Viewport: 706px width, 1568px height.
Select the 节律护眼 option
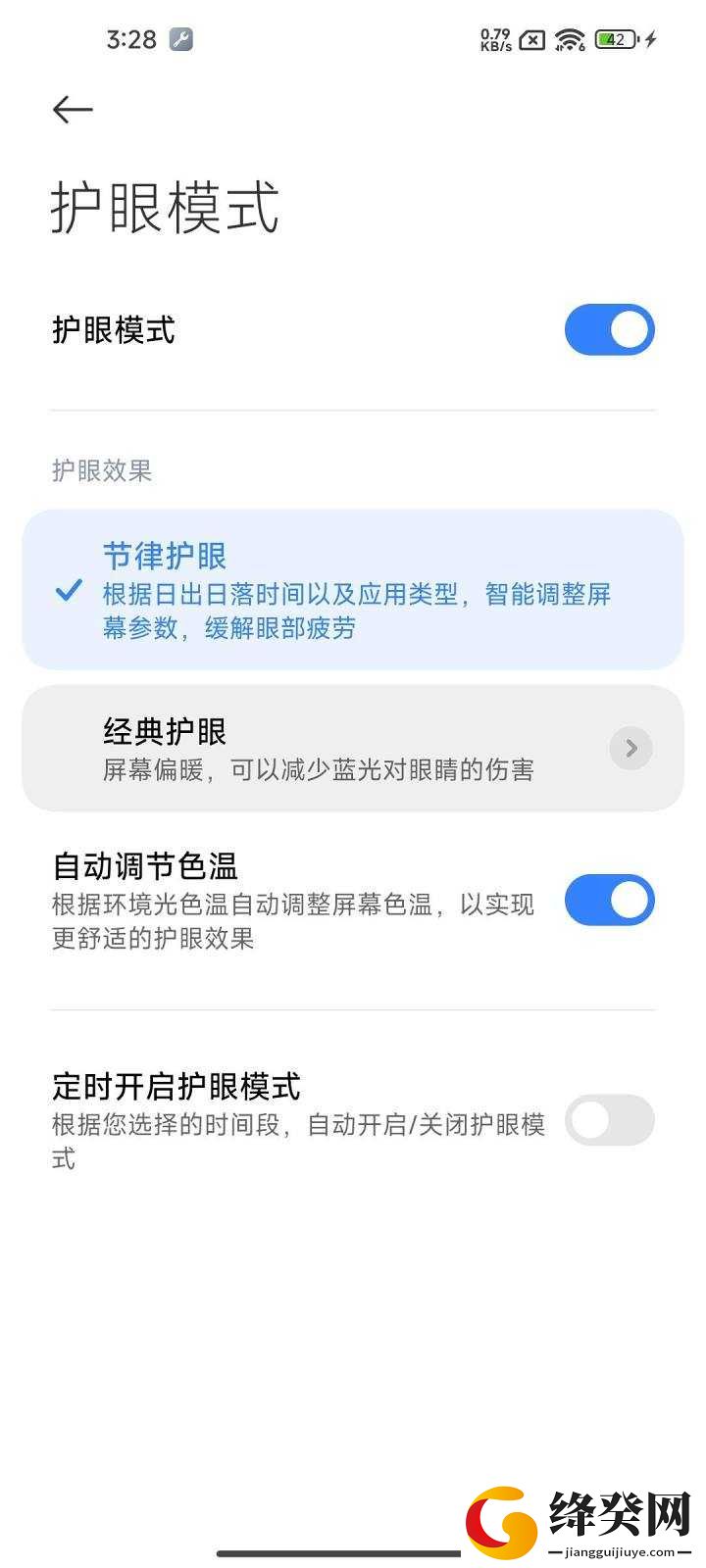click(353, 590)
